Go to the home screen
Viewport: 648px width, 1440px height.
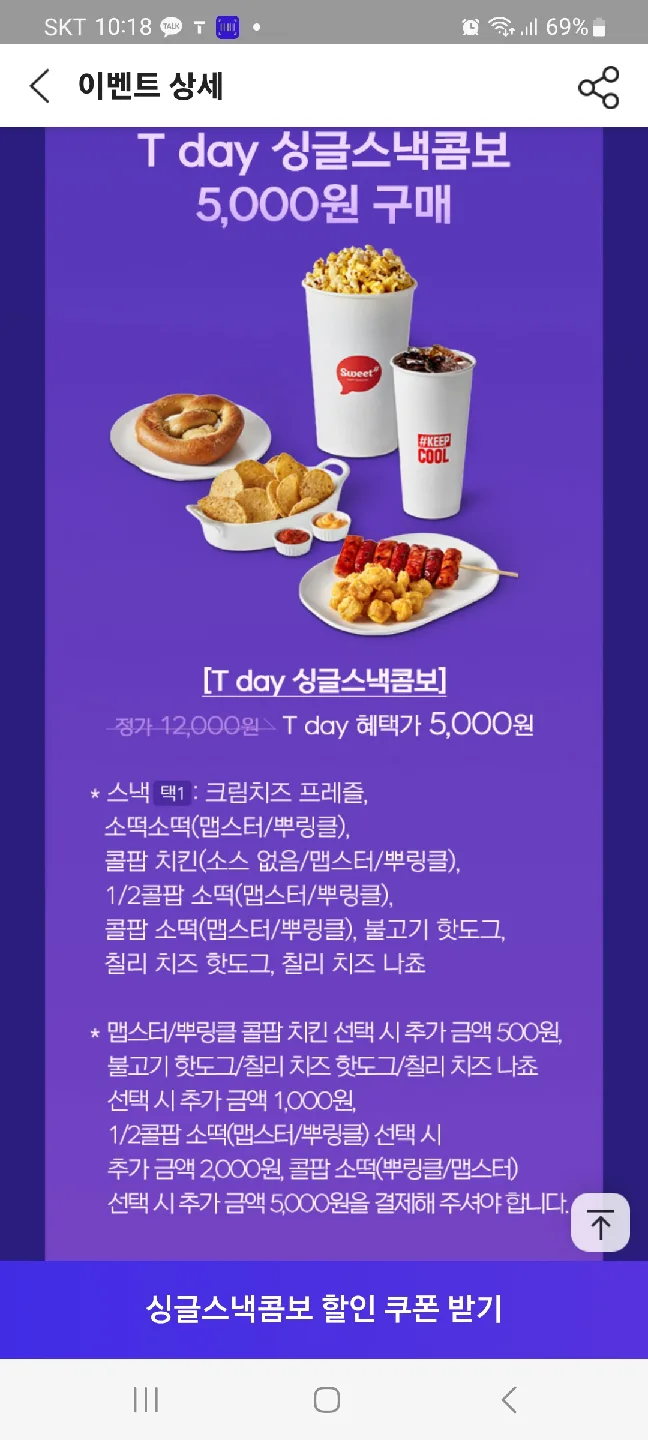[x=326, y=1399]
